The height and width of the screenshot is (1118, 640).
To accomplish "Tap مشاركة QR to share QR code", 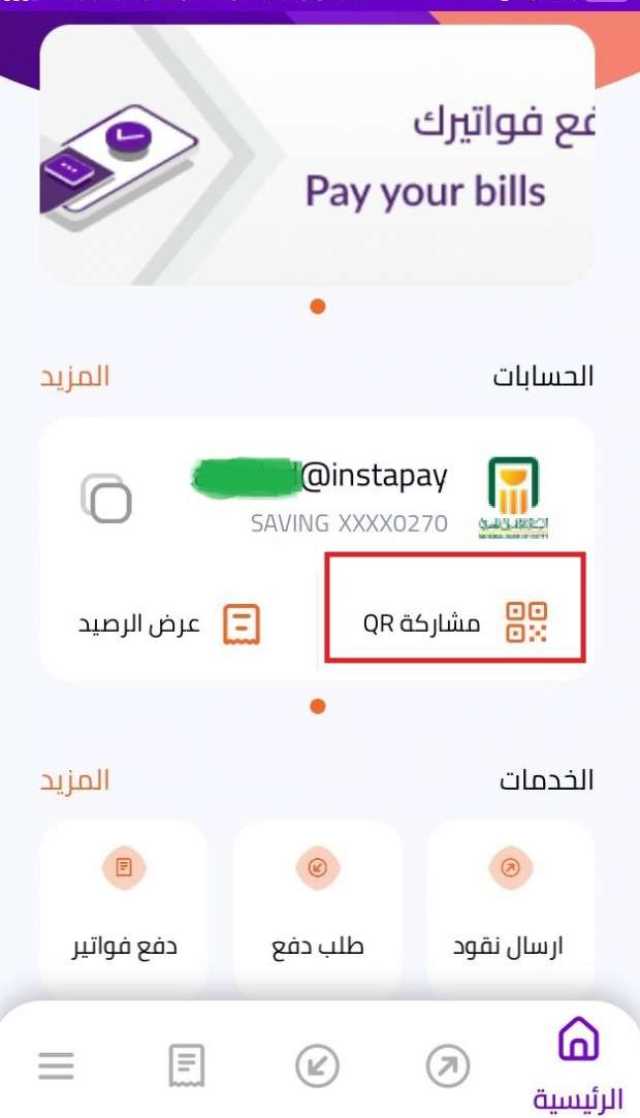I will [x=456, y=623].
